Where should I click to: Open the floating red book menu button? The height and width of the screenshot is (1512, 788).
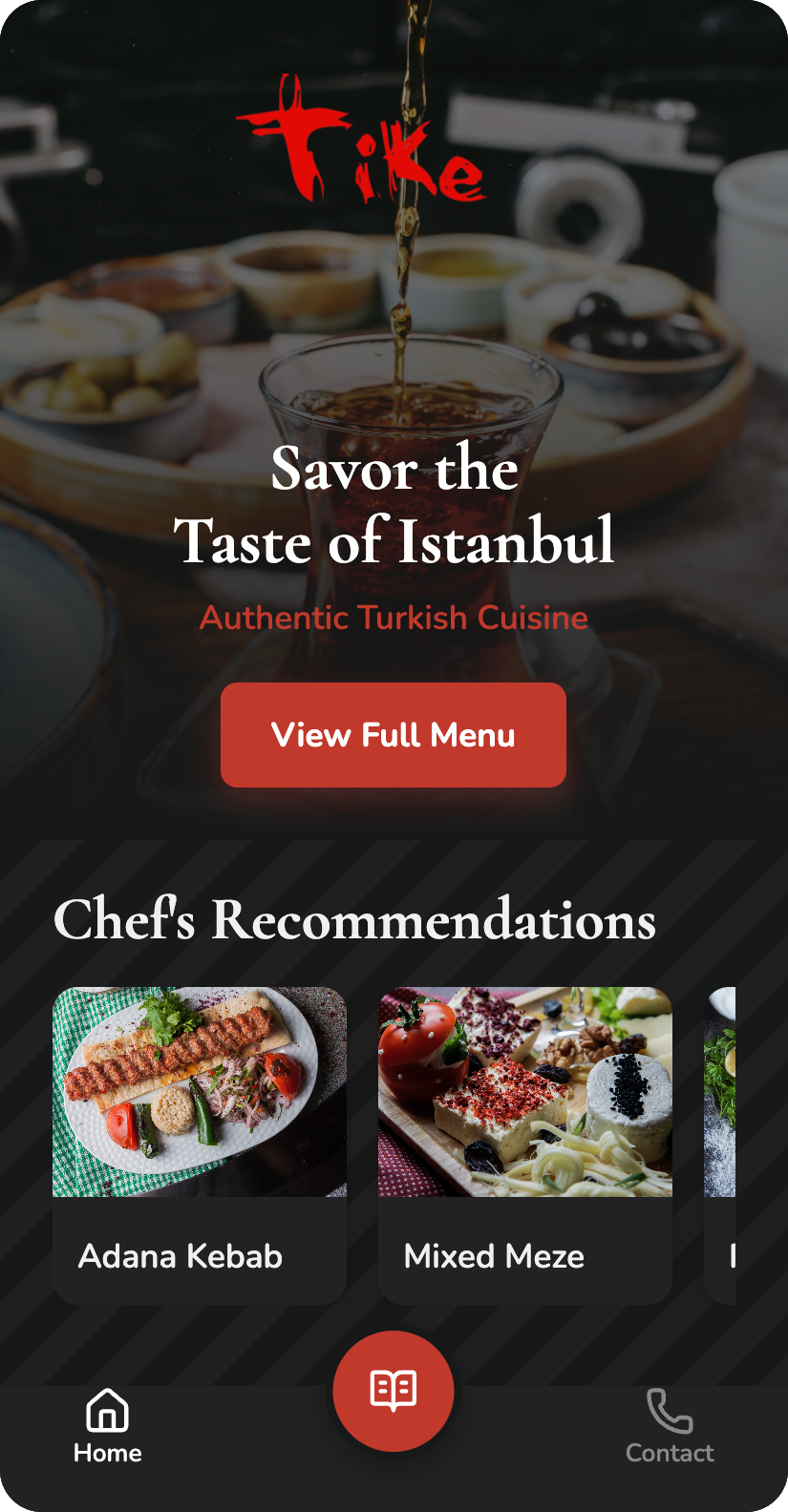pos(393,1390)
